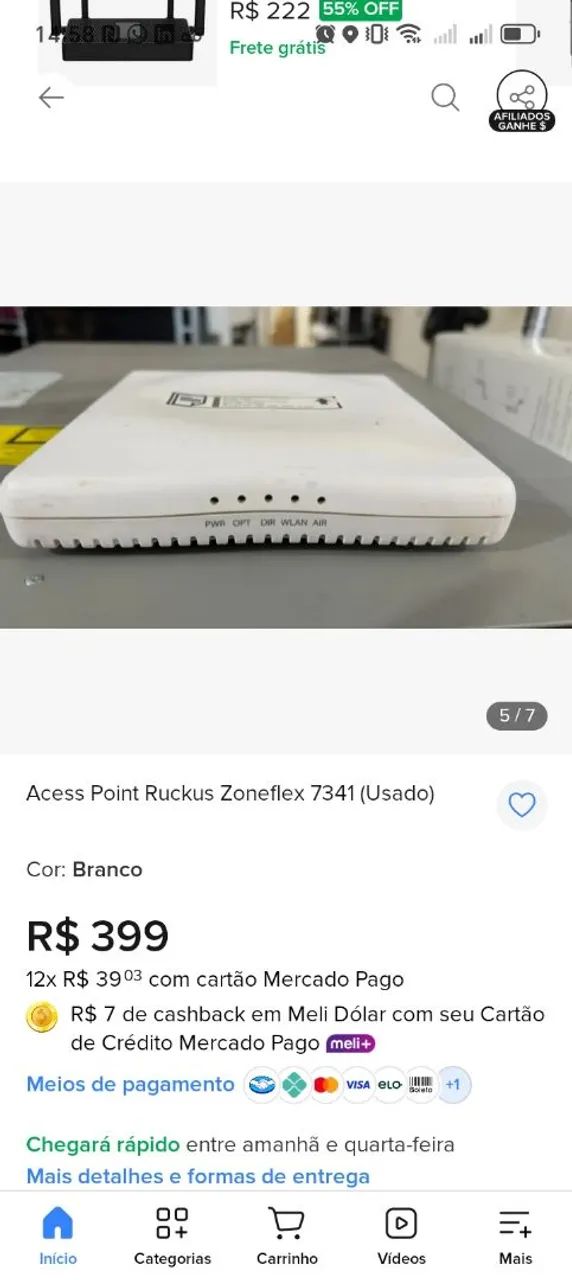Open the search magnifier icon
The width and height of the screenshot is (572, 1280).
point(445,97)
